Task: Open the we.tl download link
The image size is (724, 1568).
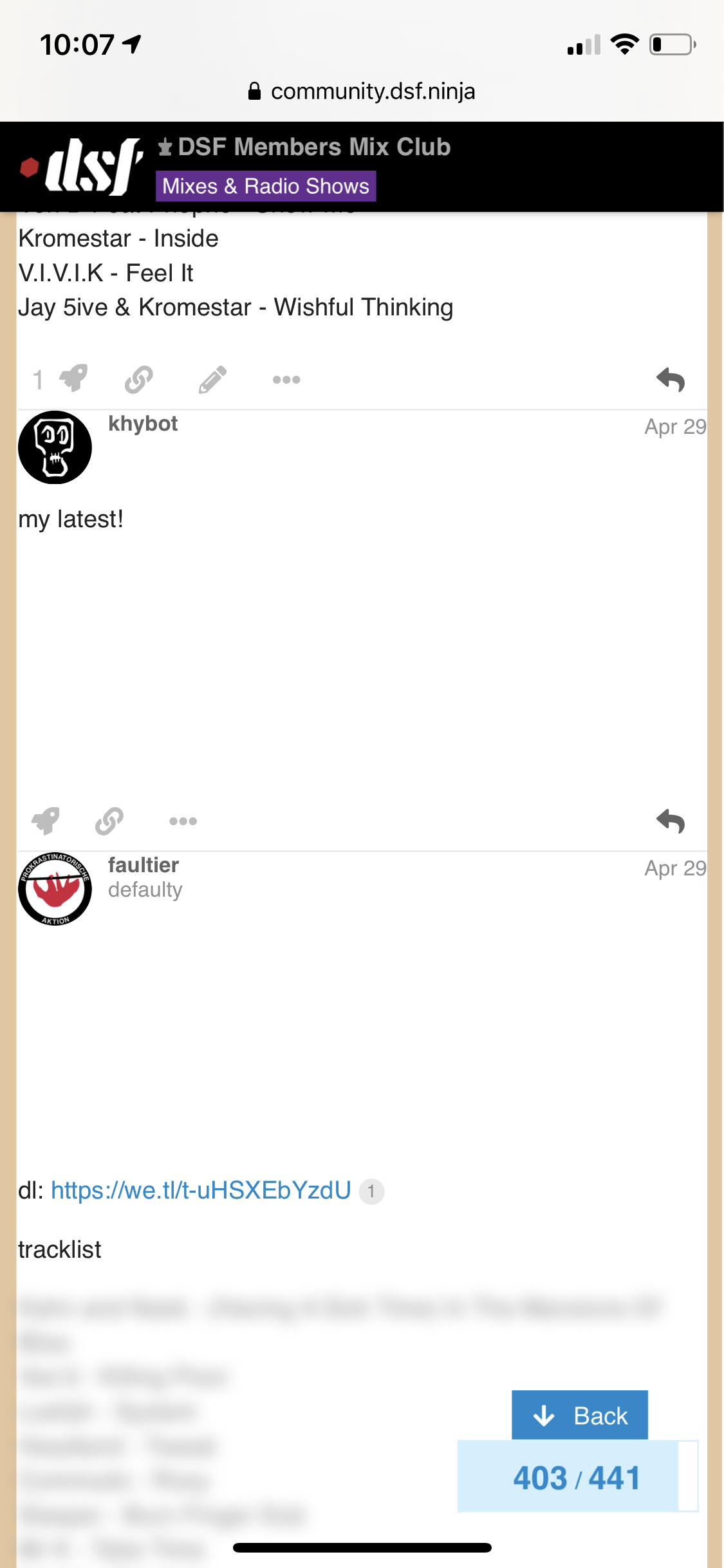Action: pyautogui.click(x=201, y=1191)
